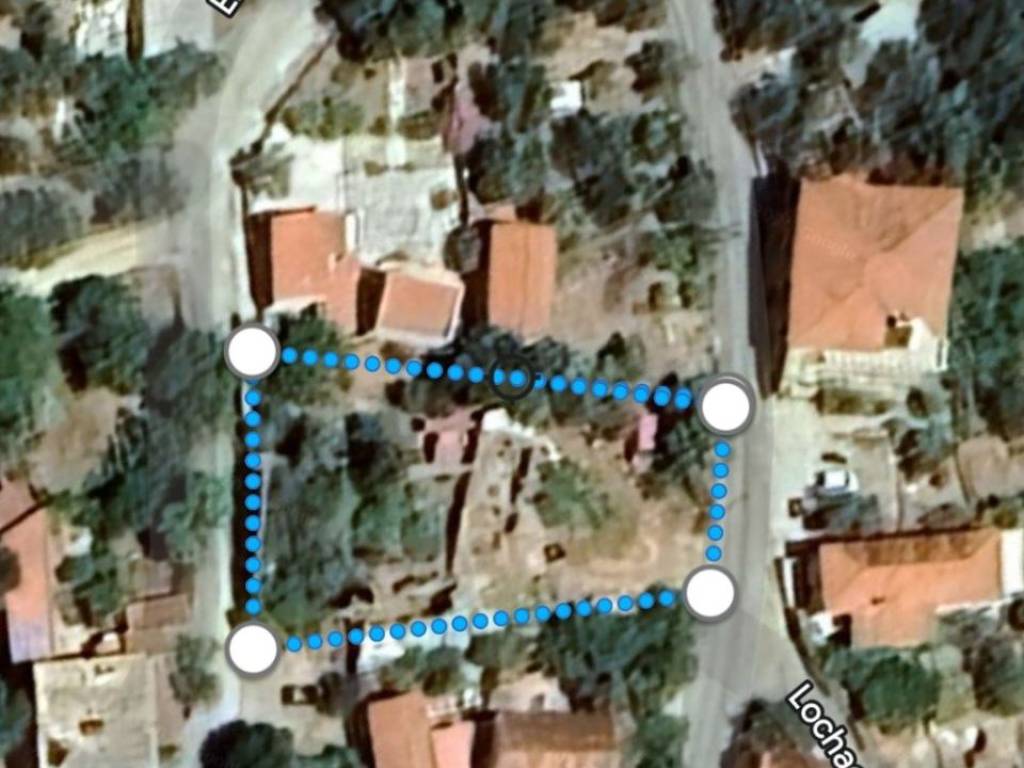This screenshot has height=768, width=1024.
Task: Tap the small midpoint handle on the northern edge
Action: point(513,378)
